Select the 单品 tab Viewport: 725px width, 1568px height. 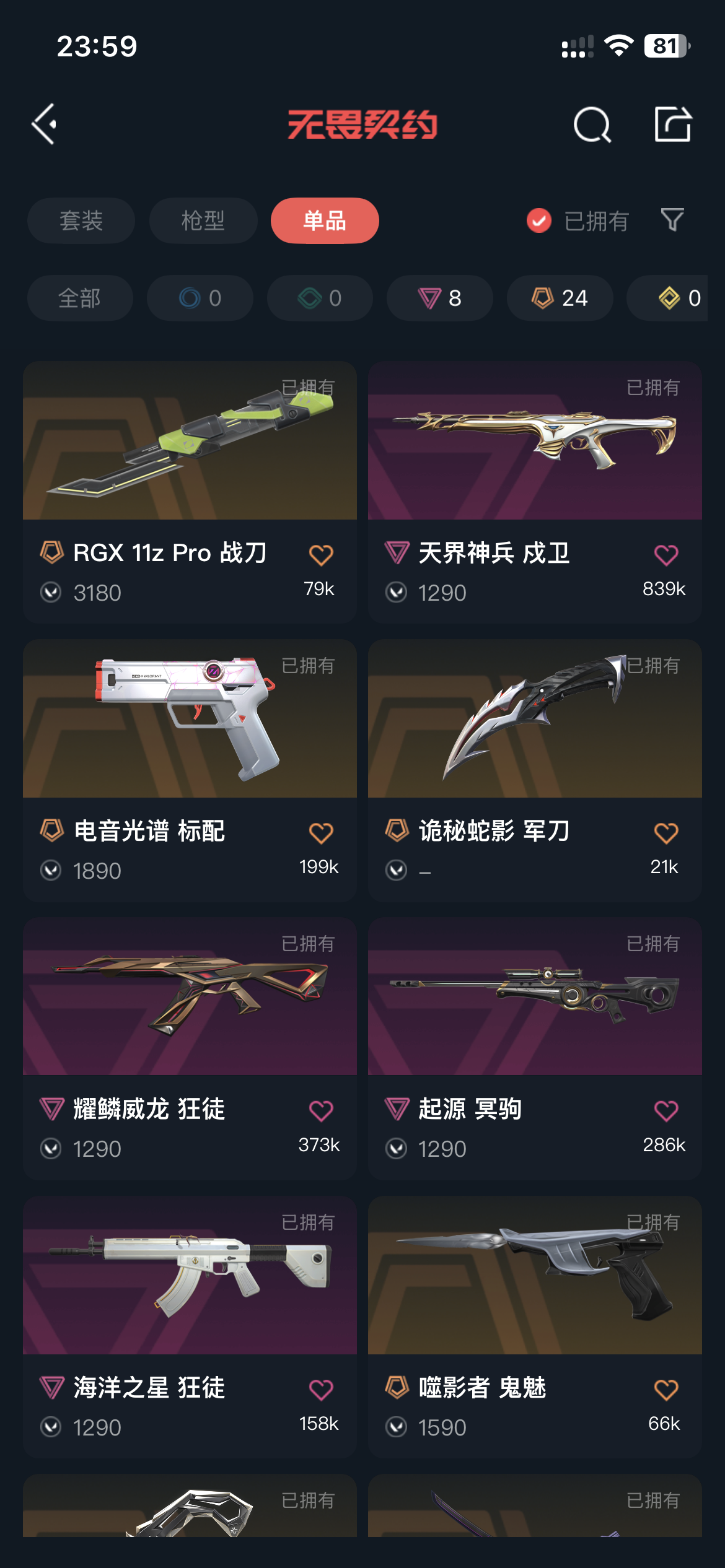[x=325, y=220]
